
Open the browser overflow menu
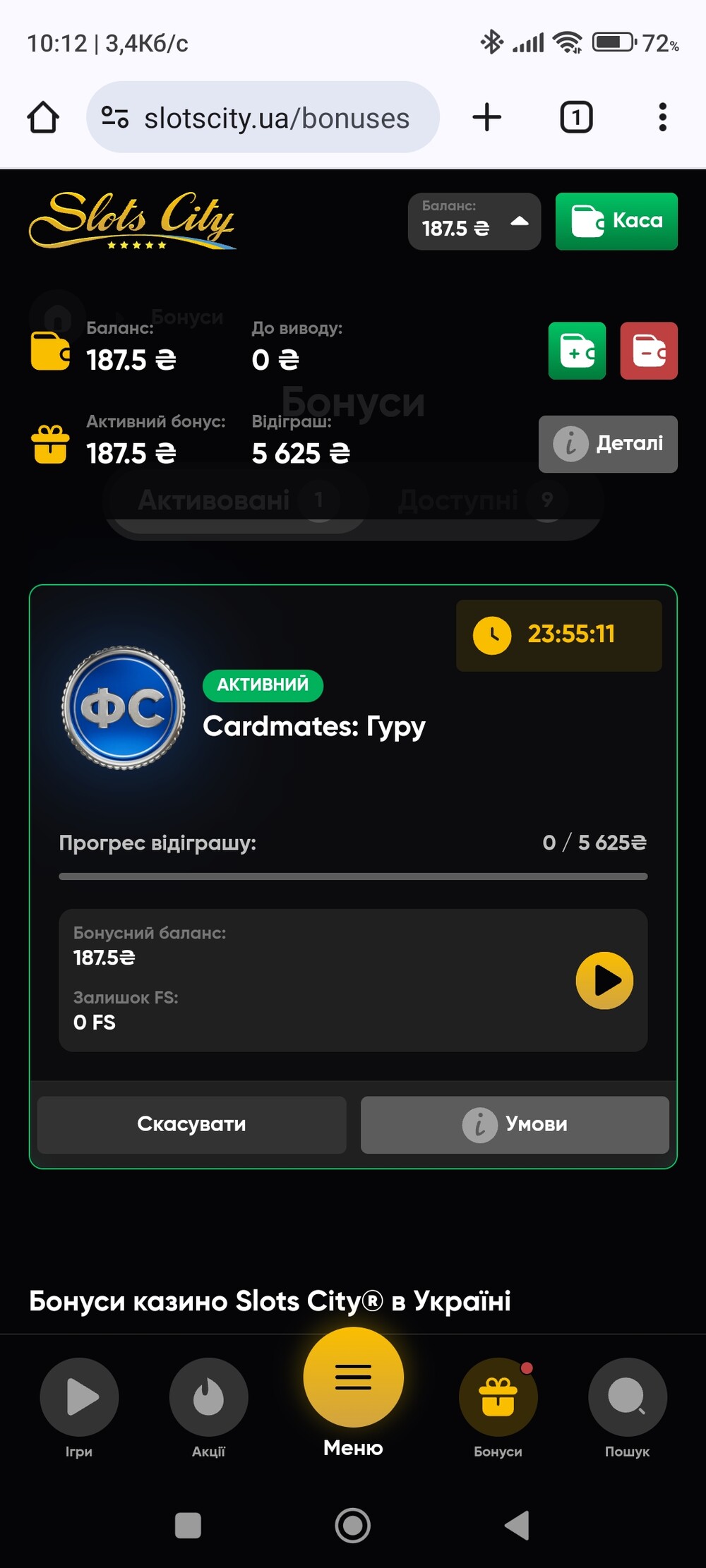click(662, 117)
